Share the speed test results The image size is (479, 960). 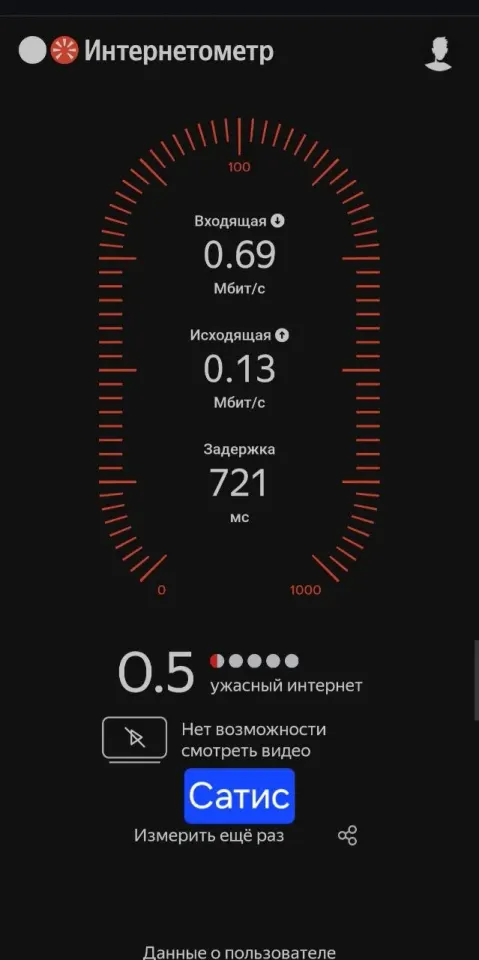[347, 836]
